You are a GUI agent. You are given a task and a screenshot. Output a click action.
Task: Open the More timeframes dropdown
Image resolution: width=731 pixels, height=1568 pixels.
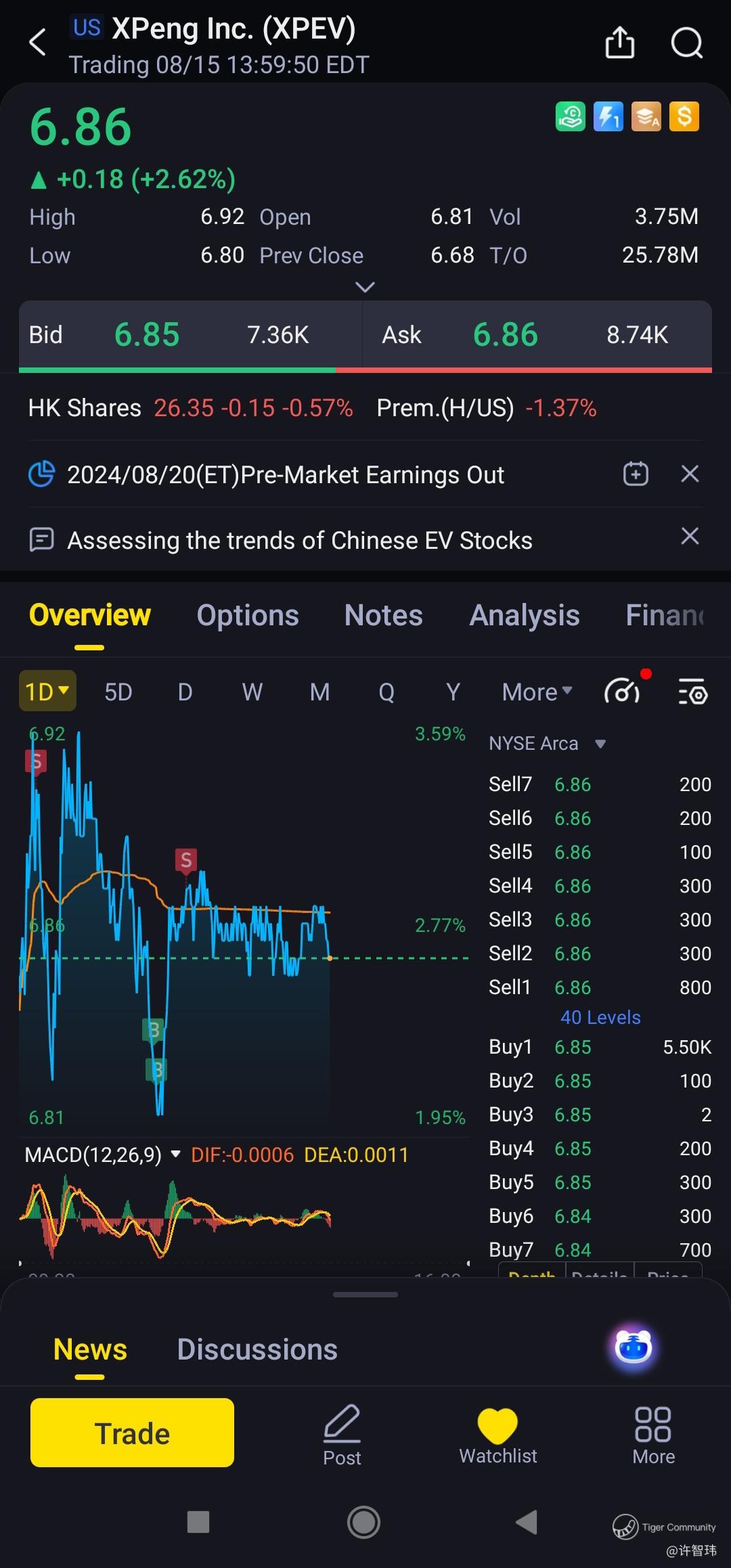pyautogui.click(x=537, y=692)
